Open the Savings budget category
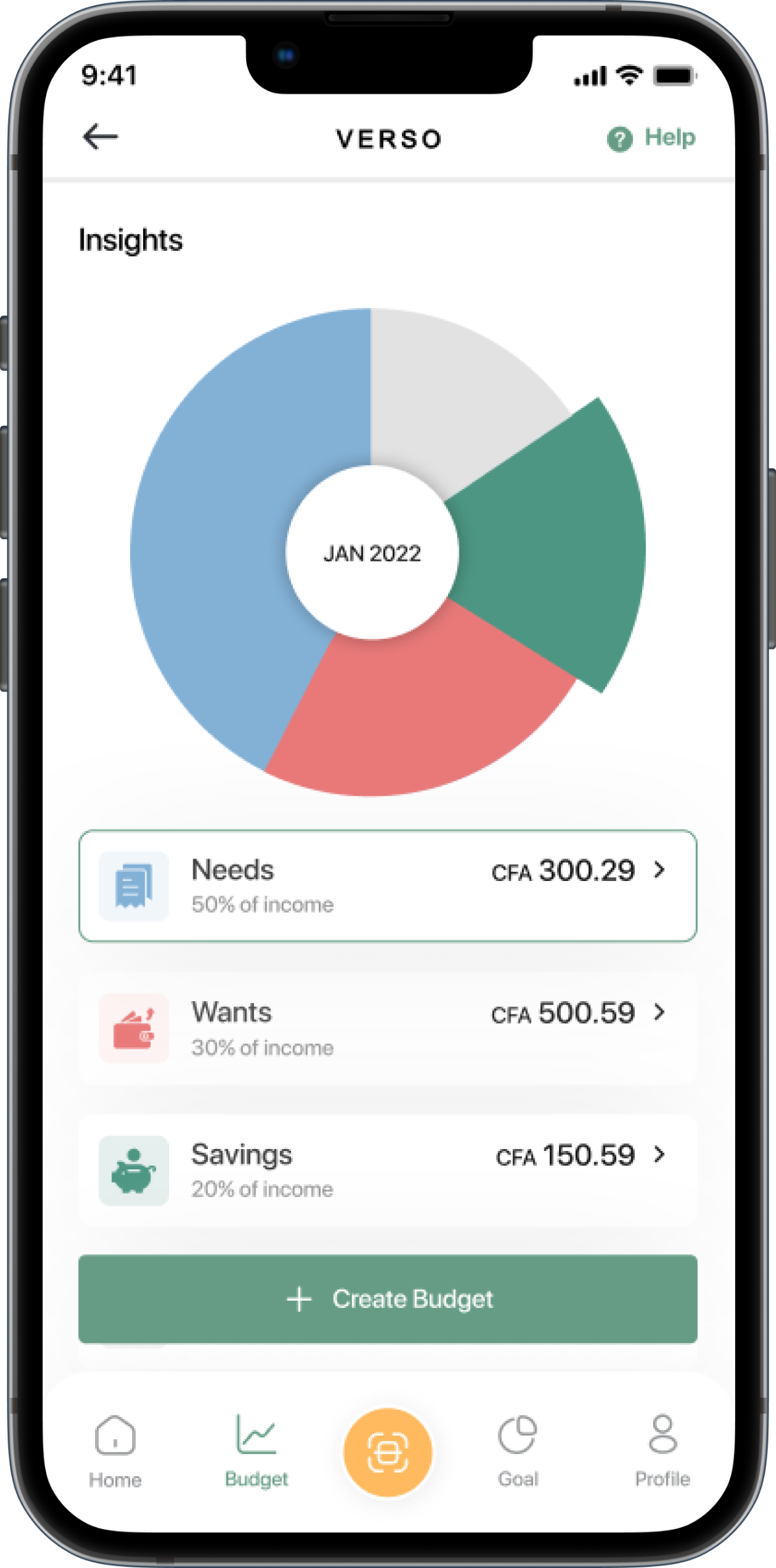The height and width of the screenshot is (1568, 776). coord(387,1170)
